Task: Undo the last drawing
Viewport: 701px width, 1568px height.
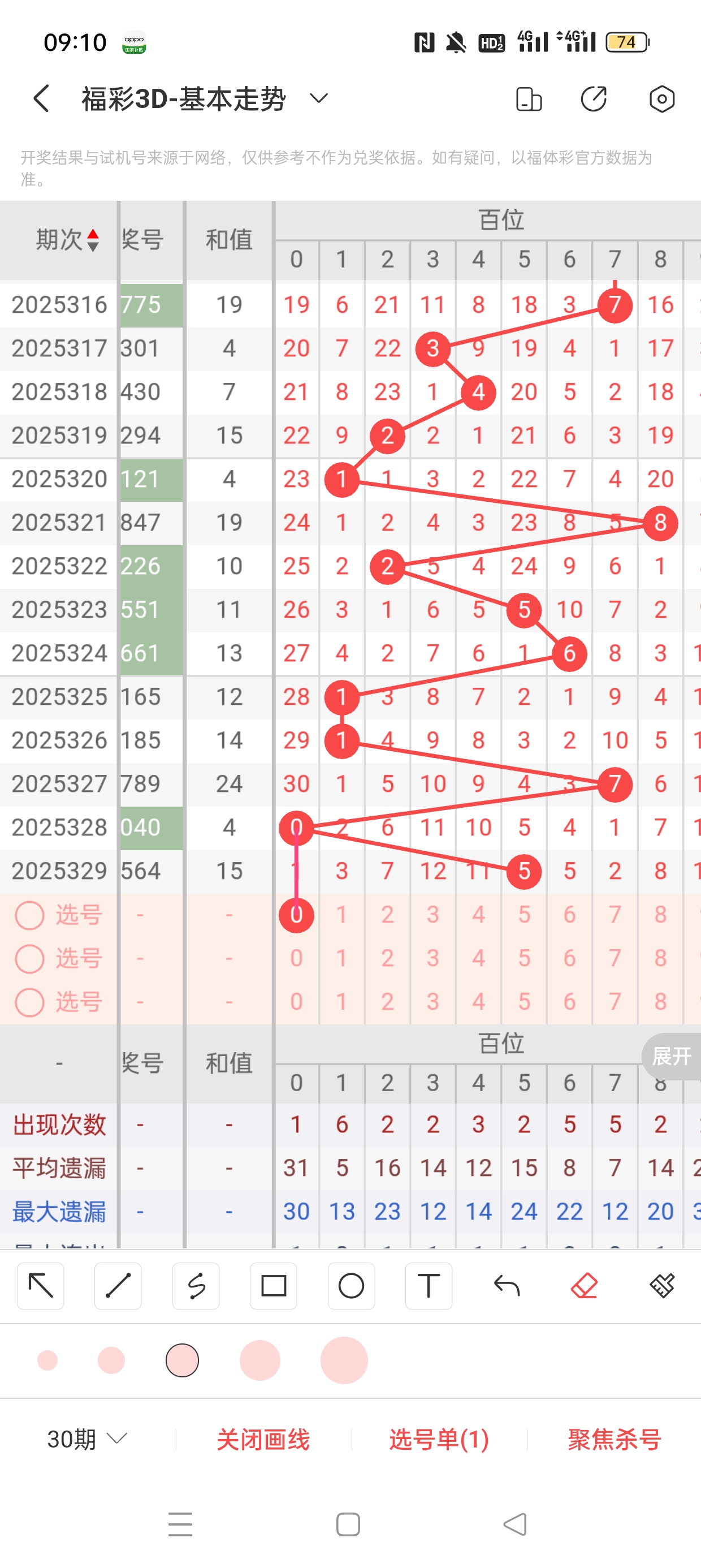Action: point(507,1286)
